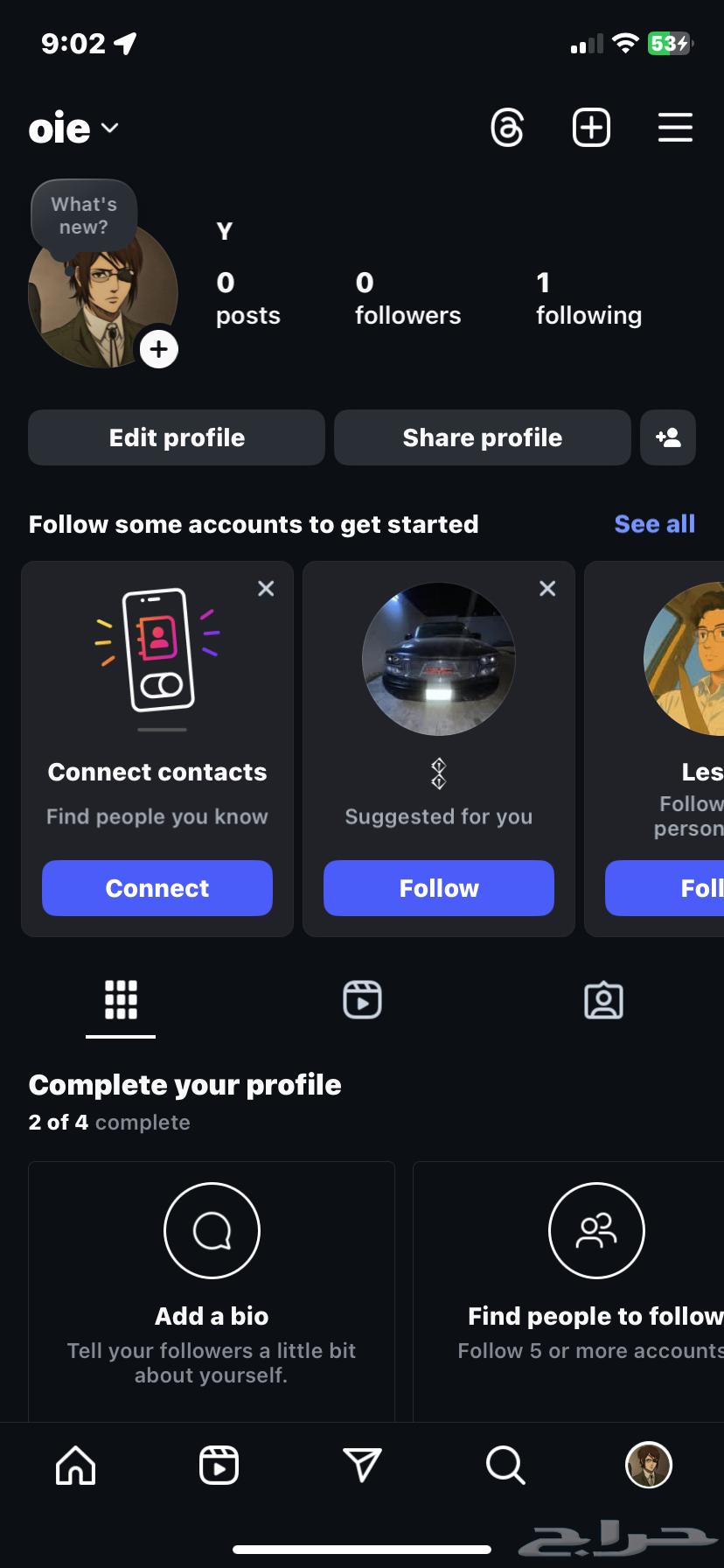This screenshot has width=724, height=1568.
Task: Open the account switcher next to oie
Action: [x=109, y=128]
